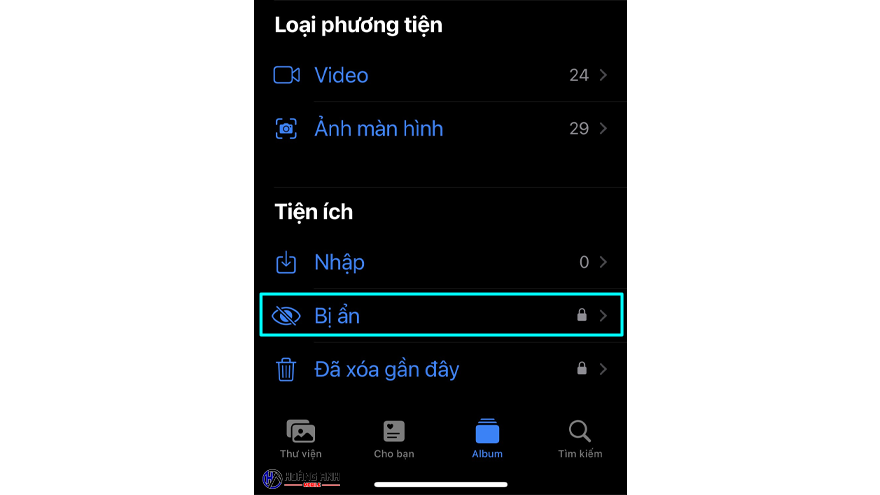Open the Nhập imports row
880x495 pixels.
point(440,263)
